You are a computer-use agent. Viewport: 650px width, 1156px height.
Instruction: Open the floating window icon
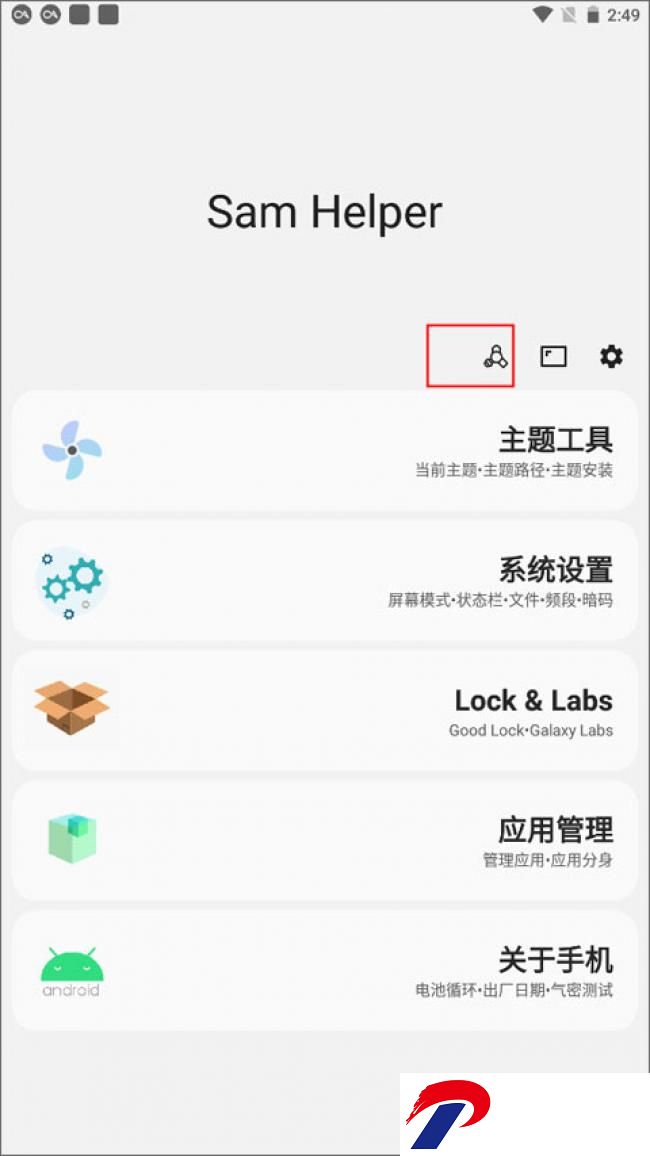tap(553, 356)
